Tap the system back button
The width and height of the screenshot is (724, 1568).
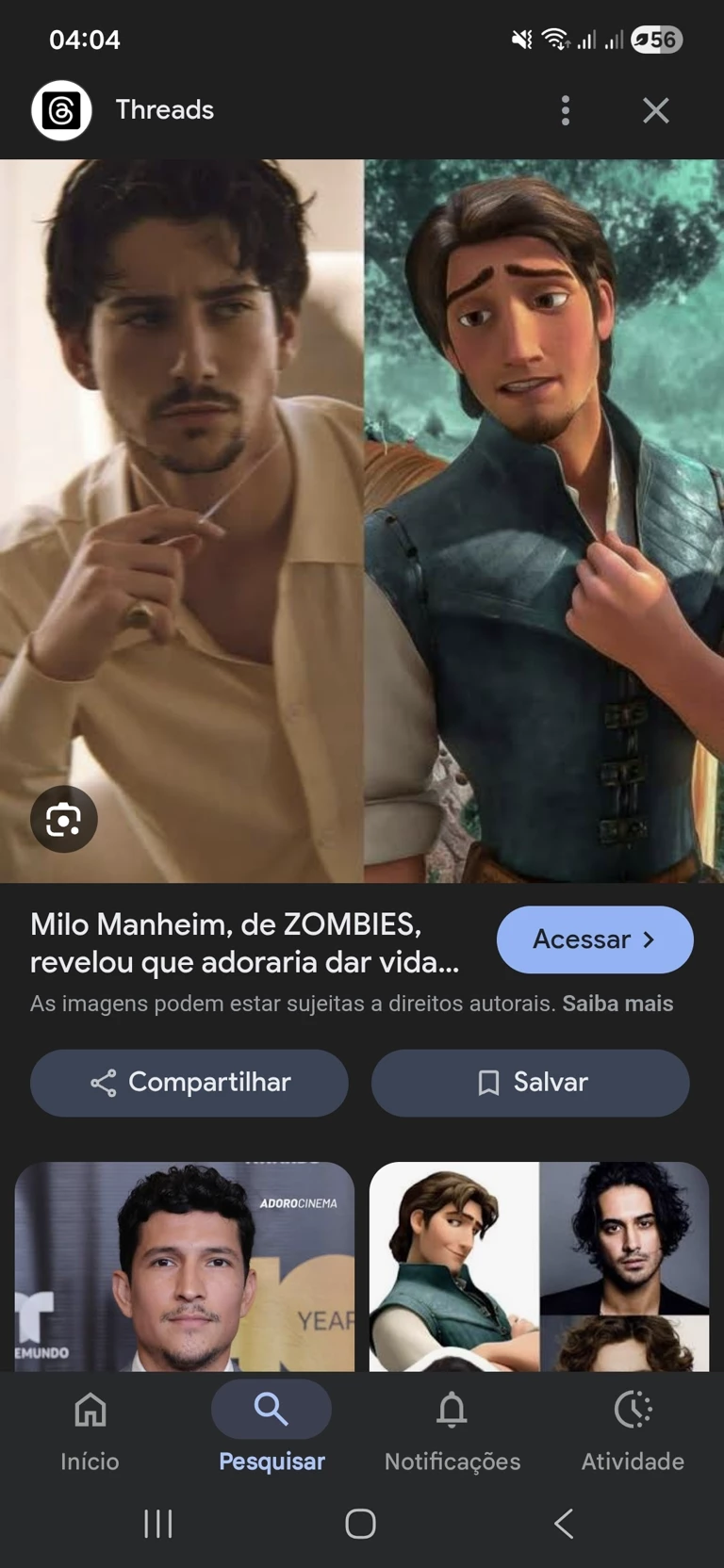click(x=564, y=1524)
